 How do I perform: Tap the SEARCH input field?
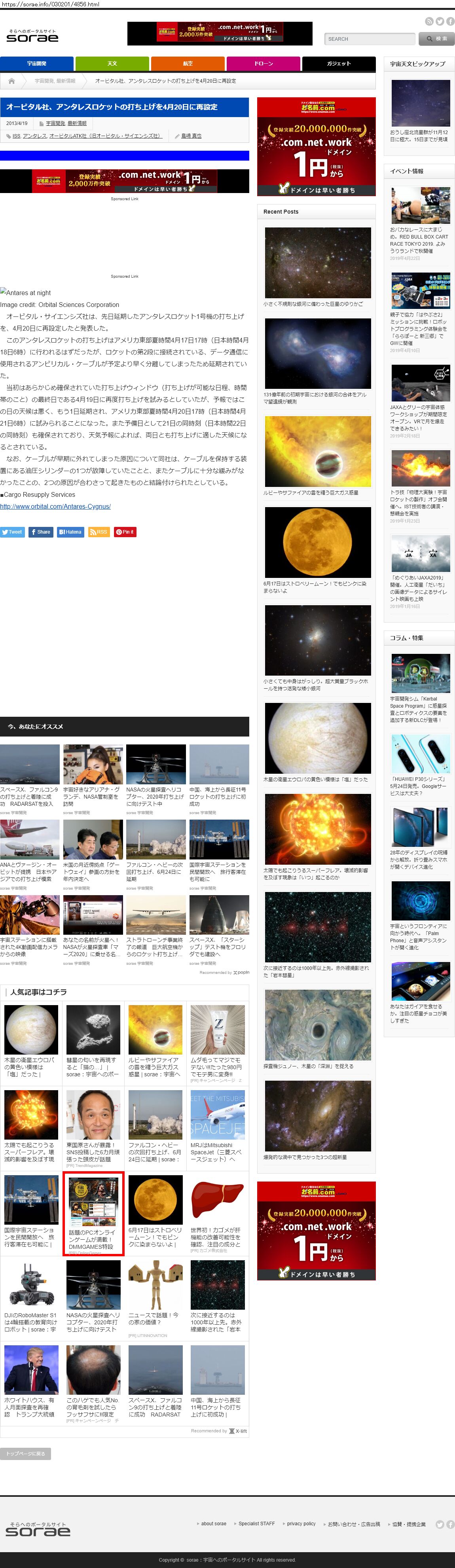(x=369, y=39)
